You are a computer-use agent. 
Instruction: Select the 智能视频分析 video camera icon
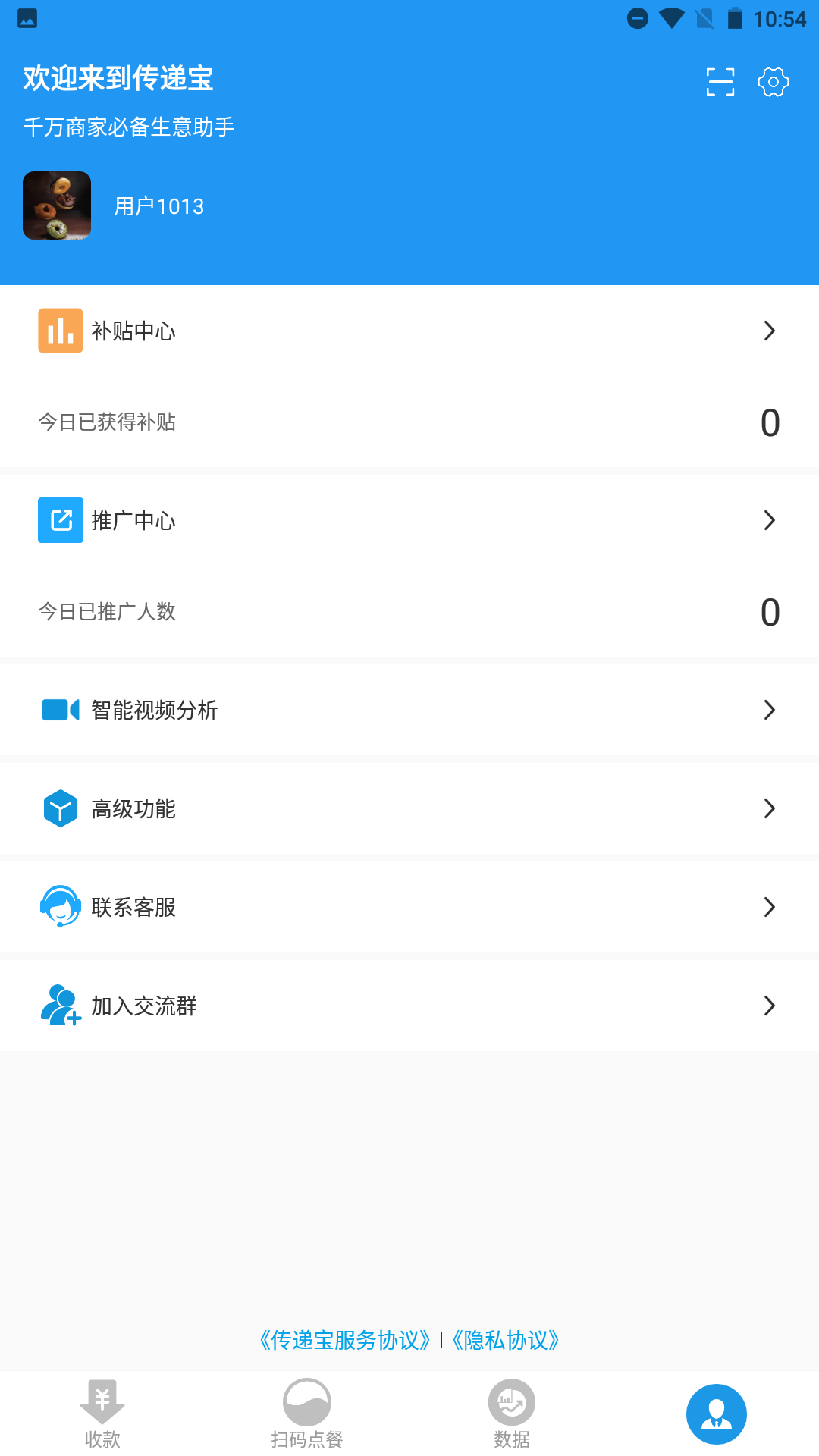click(61, 711)
